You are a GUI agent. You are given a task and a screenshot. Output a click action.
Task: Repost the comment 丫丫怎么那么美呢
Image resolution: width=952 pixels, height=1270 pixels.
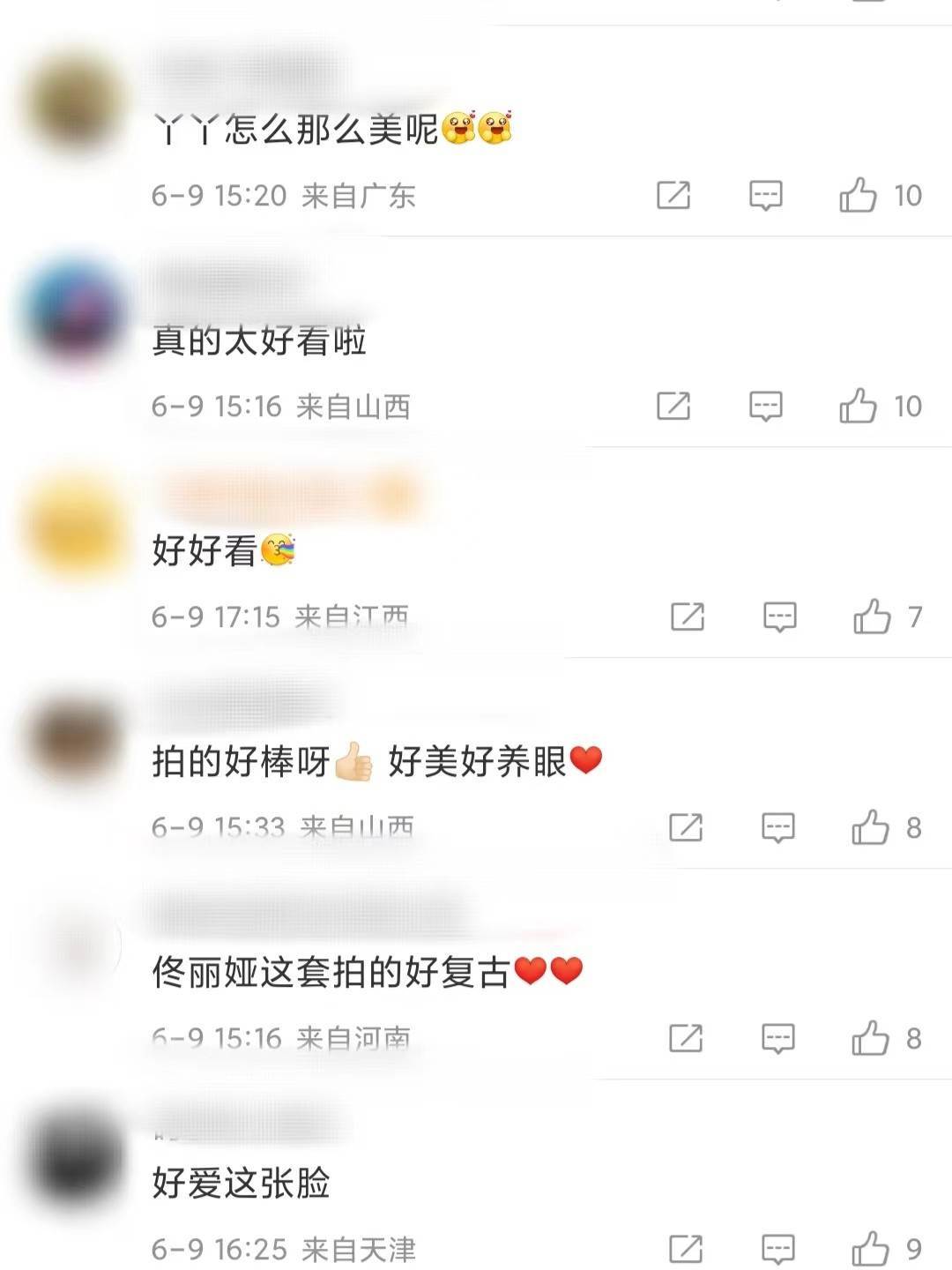673,195
